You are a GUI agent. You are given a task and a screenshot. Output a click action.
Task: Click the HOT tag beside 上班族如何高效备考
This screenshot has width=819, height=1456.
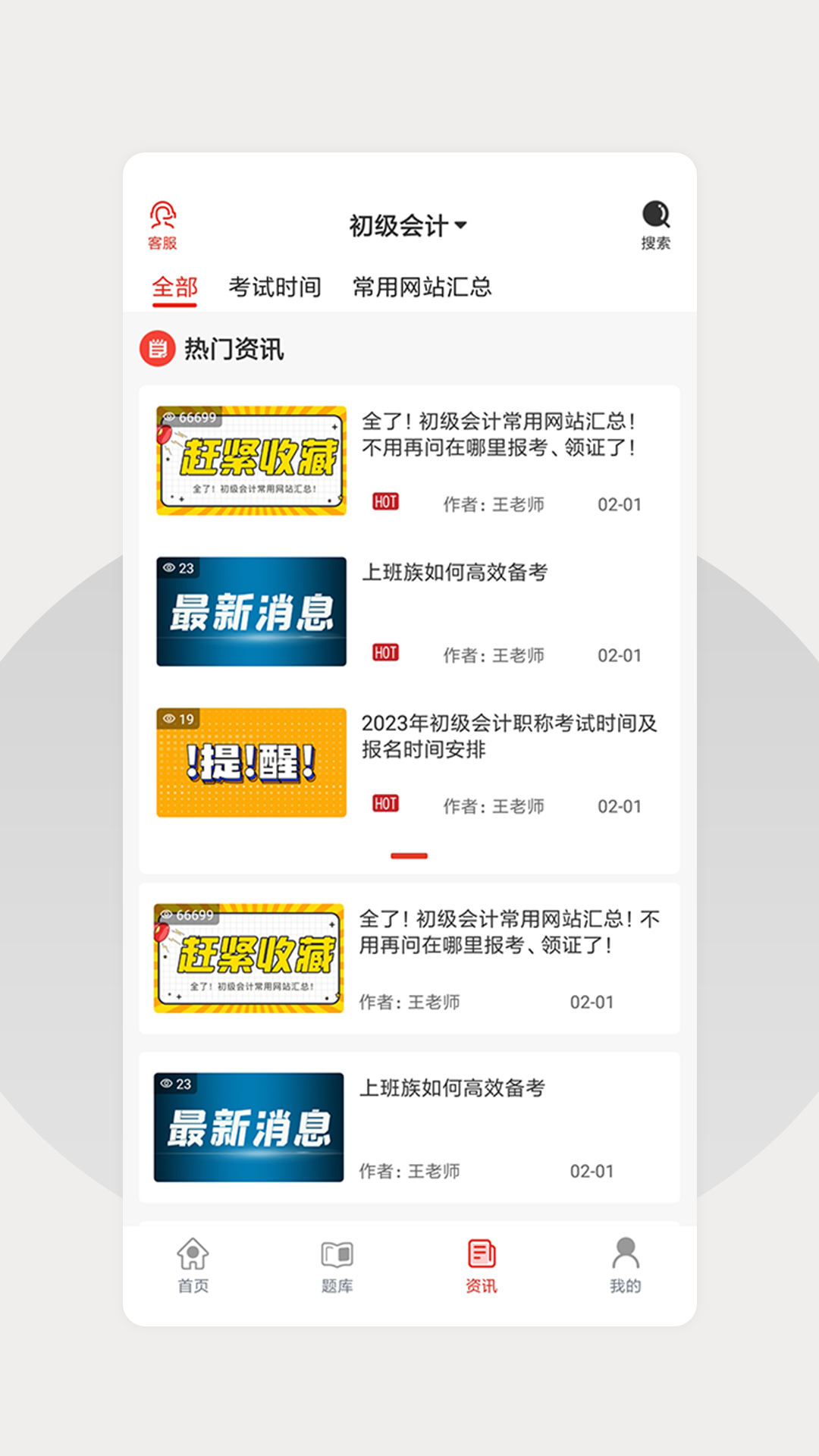click(386, 654)
